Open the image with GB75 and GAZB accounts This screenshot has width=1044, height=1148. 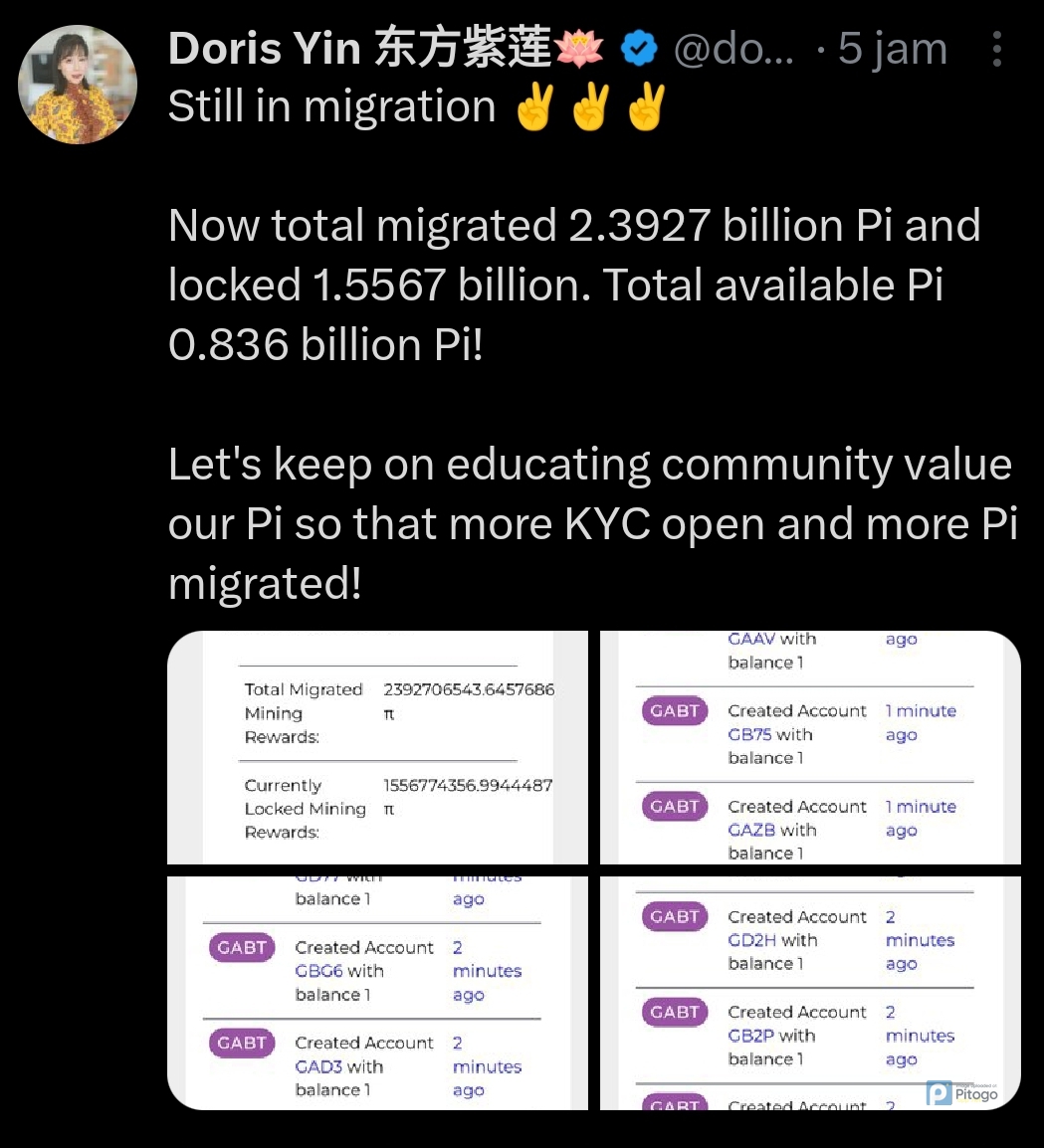point(810,748)
